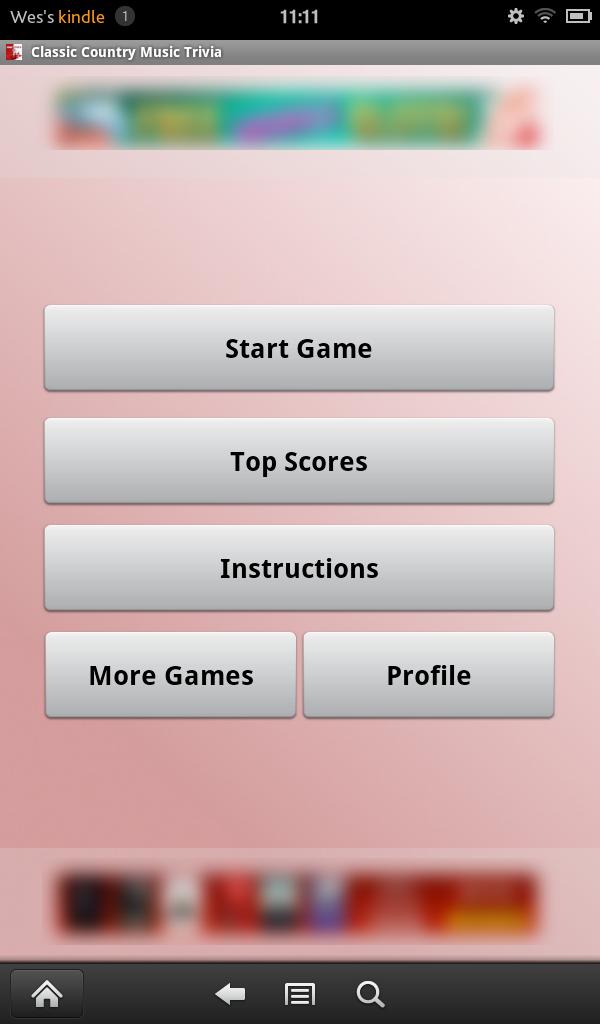The image size is (600, 1024).
Task: View the Instructions
Action: [299, 568]
